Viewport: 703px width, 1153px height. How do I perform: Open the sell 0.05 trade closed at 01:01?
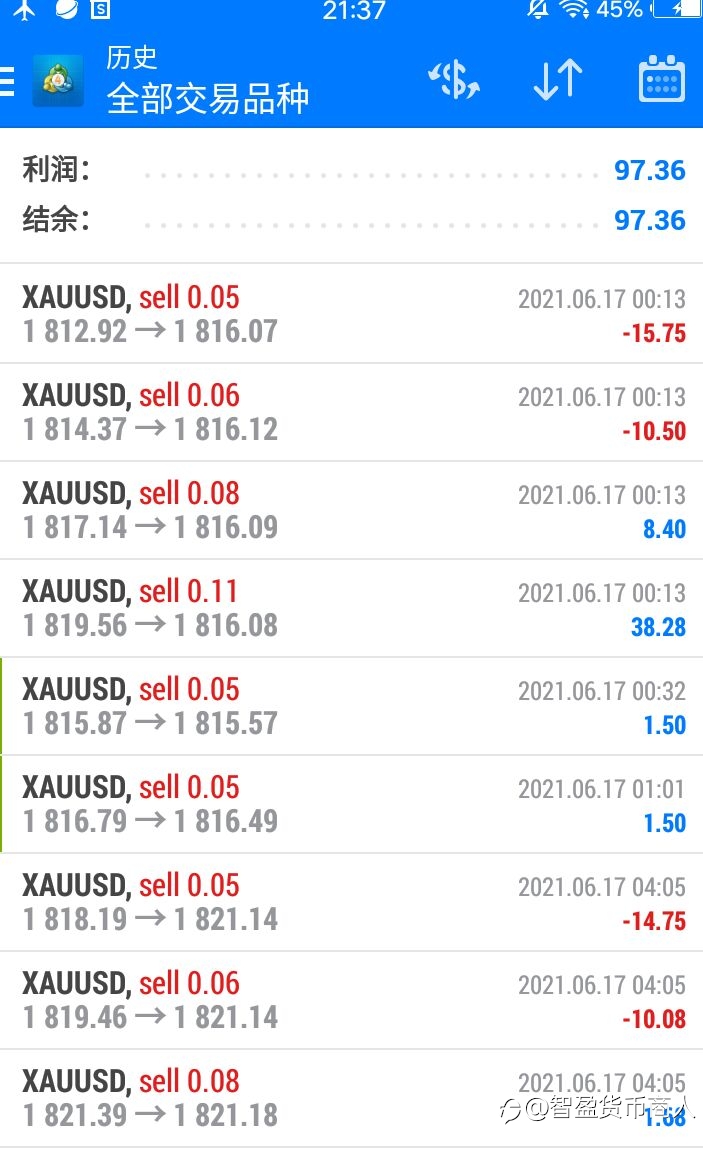coord(352,804)
